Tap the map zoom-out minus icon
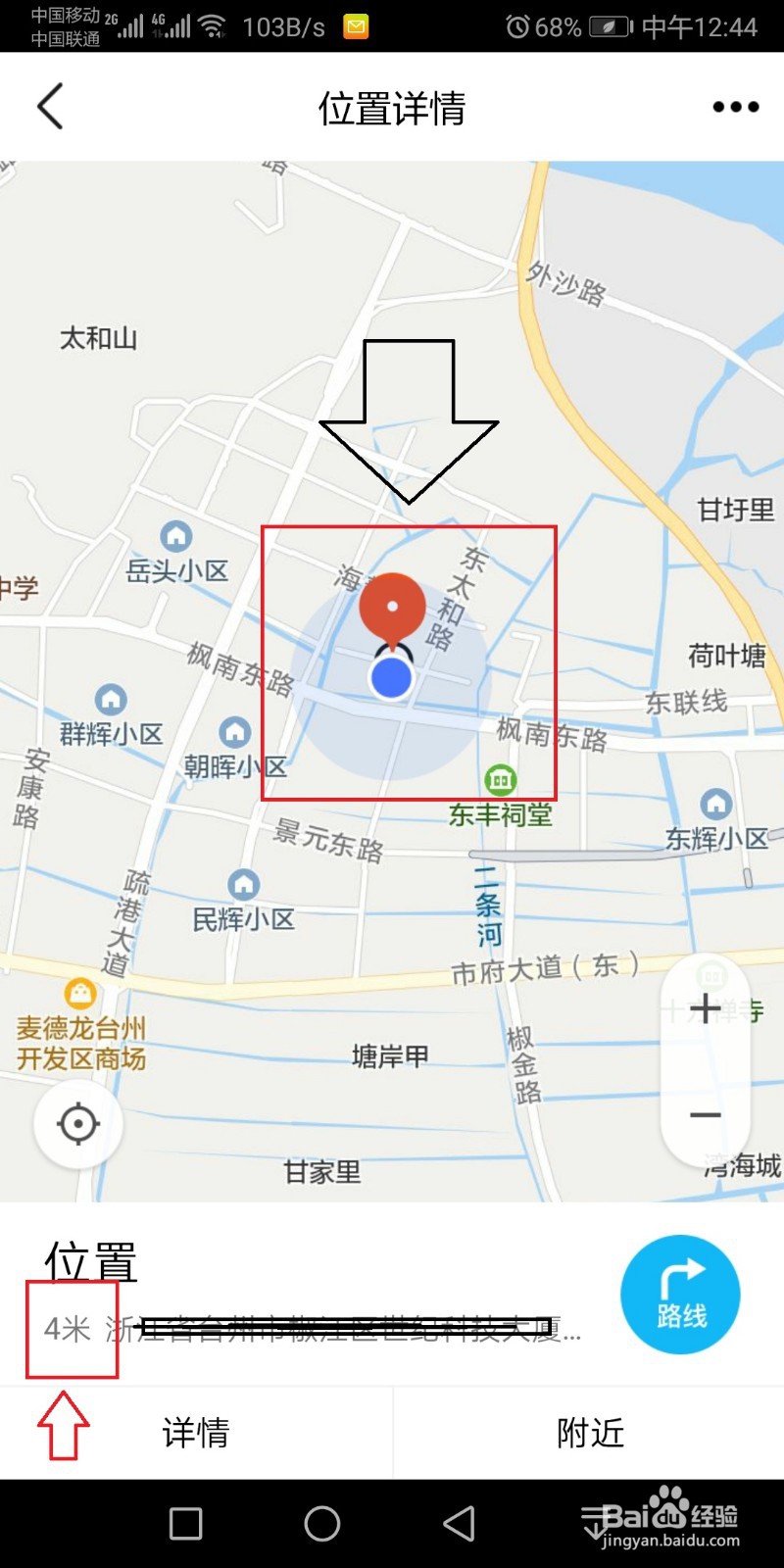The image size is (784, 1568). (705, 1116)
